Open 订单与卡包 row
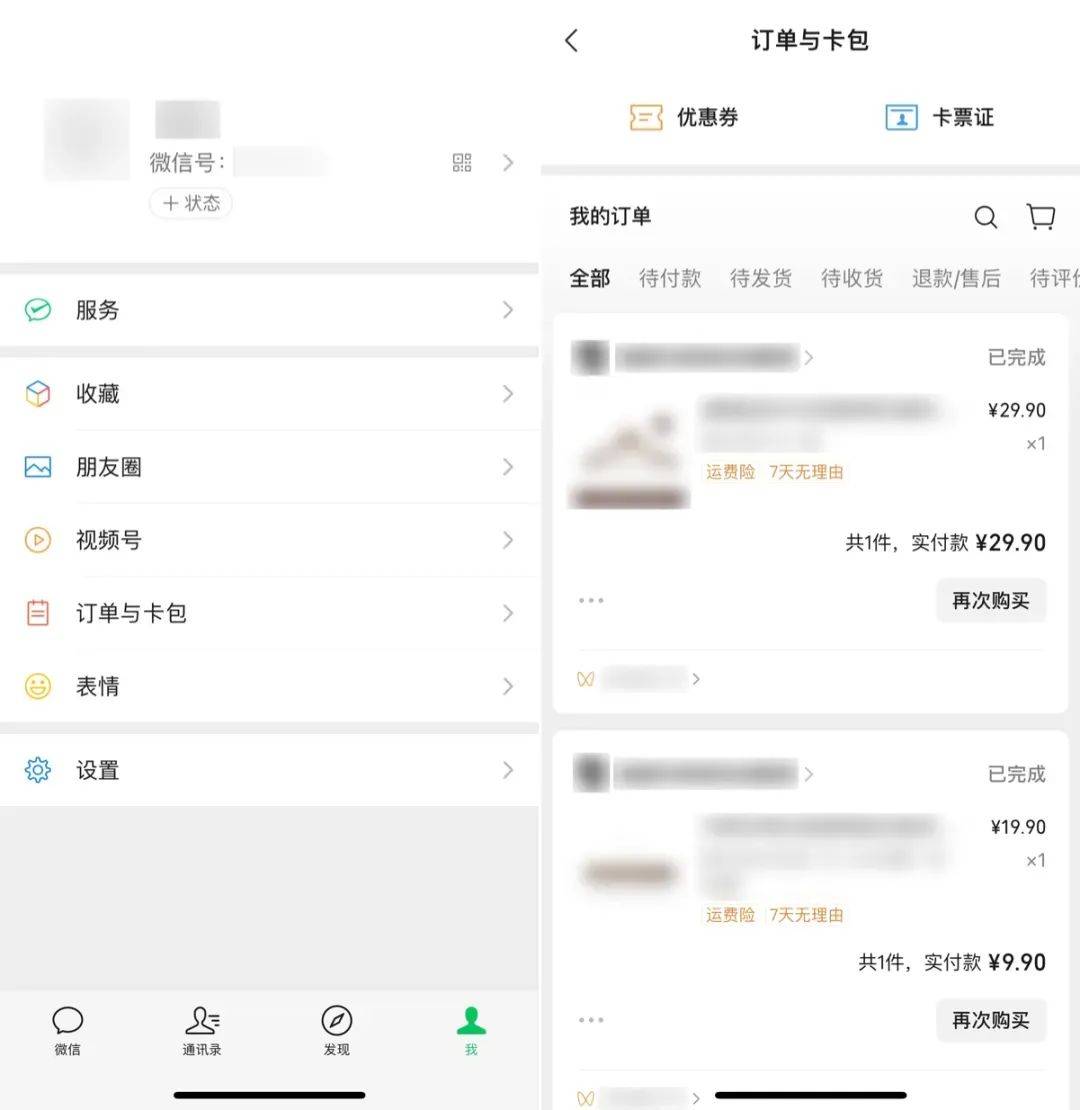Image resolution: width=1080 pixels, height=1110 pixels. tap(270, 613)
